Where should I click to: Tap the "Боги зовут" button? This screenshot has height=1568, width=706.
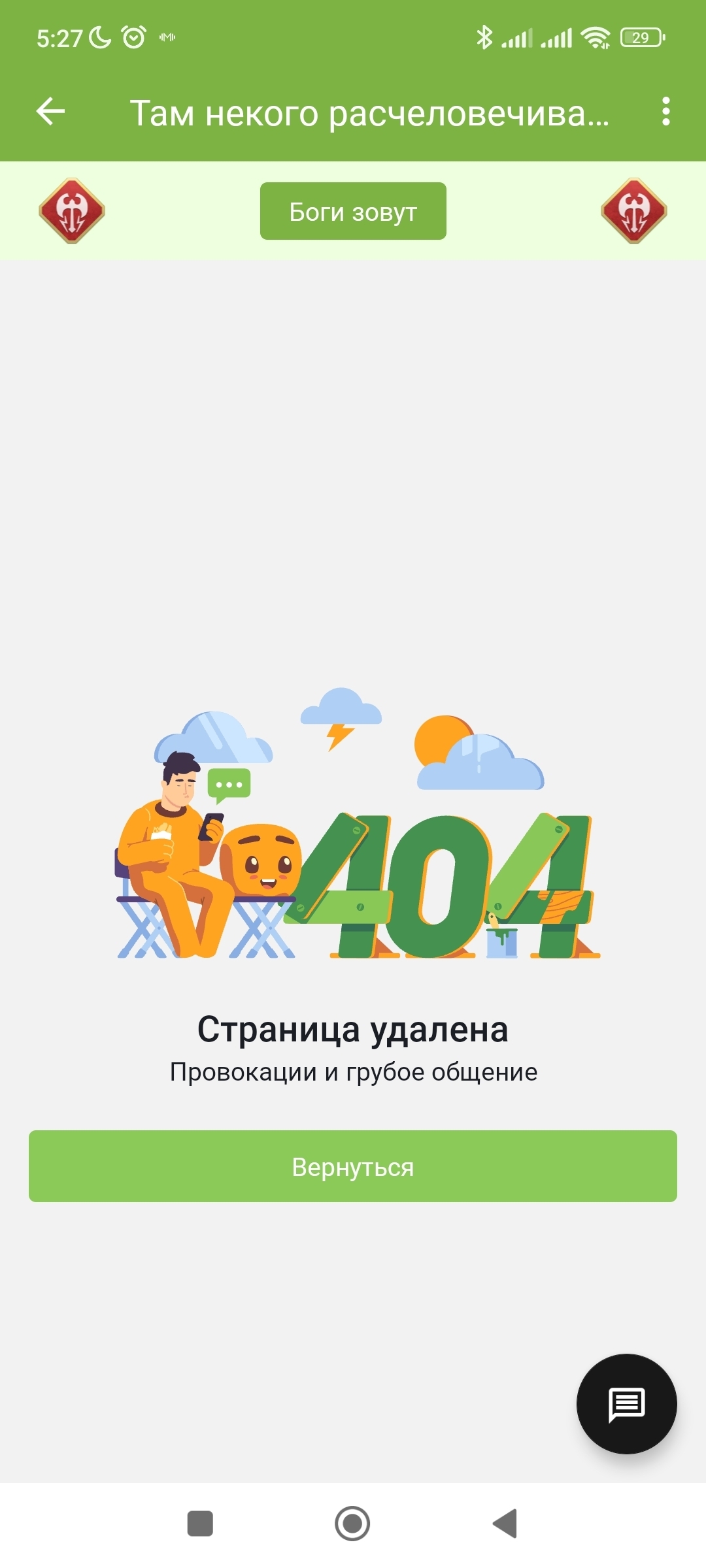point(353,211)
